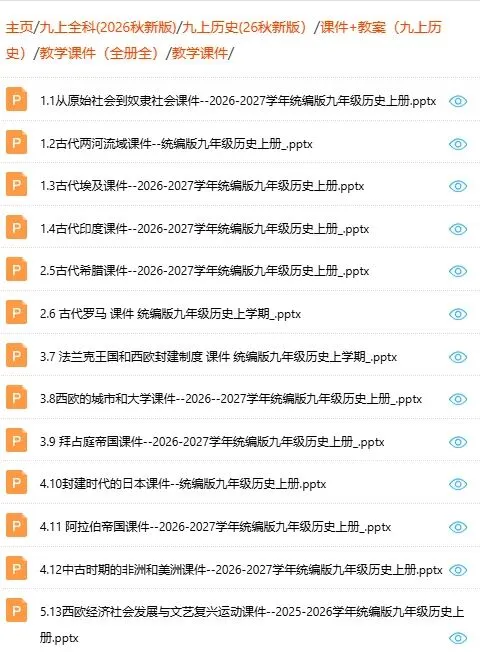Open file 4.11 阿拉伯帝国课件
The image size is (480, 652).
pyautogui.click(x=215, y=527)
